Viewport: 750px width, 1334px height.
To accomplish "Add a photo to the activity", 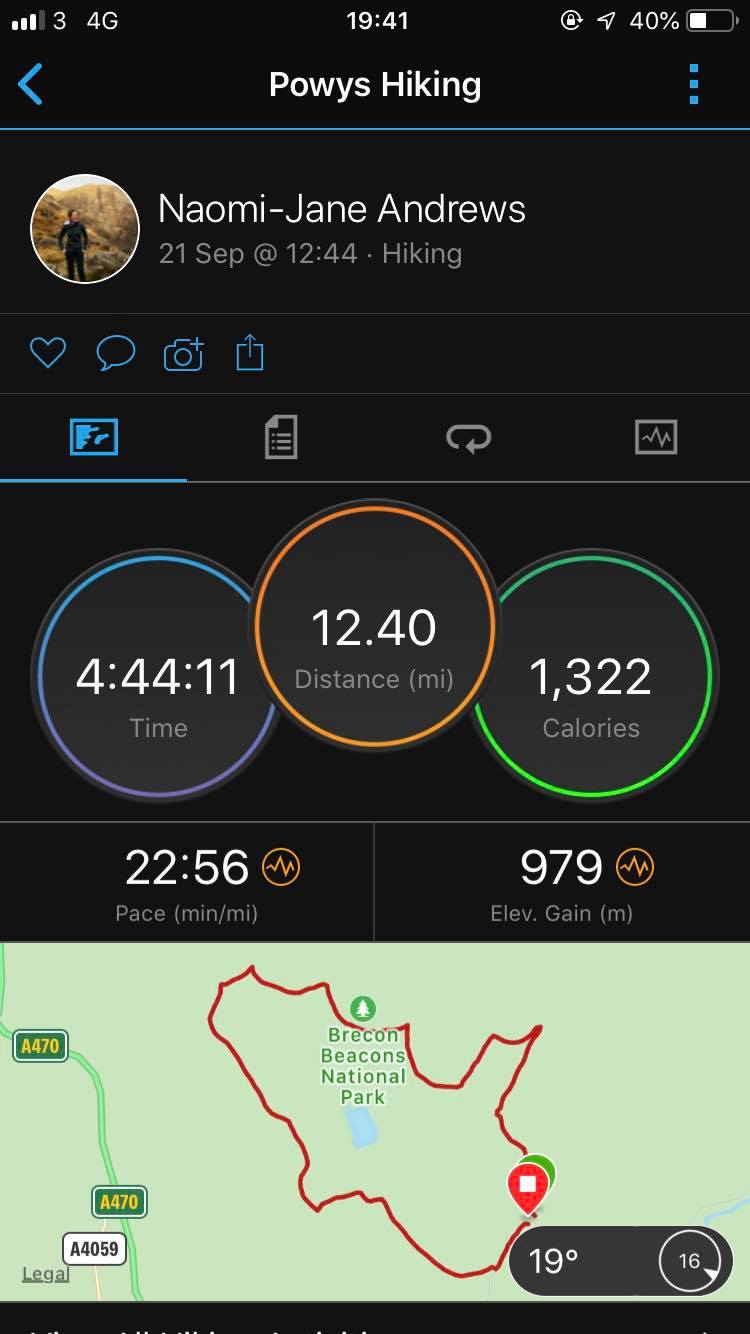I will pos(183,354).
